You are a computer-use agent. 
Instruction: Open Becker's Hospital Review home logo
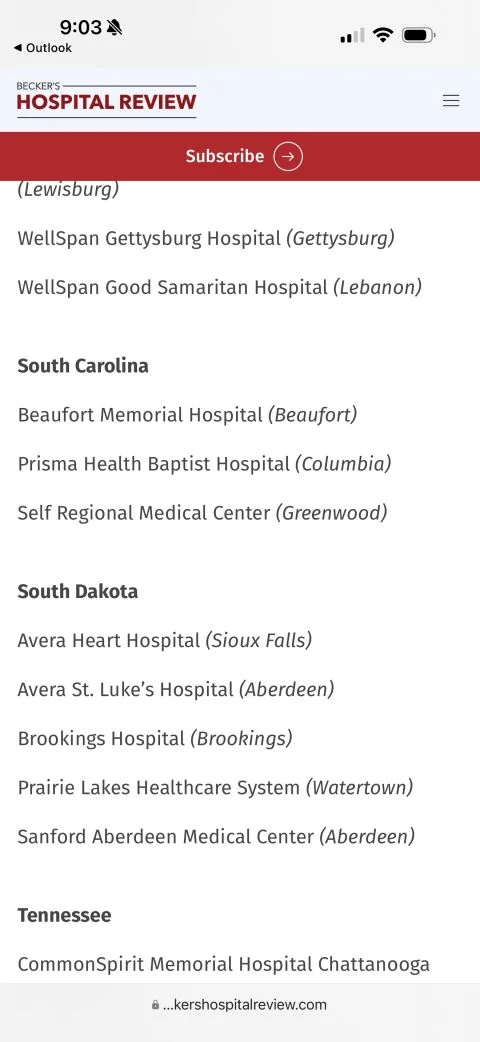click(106, 101)
